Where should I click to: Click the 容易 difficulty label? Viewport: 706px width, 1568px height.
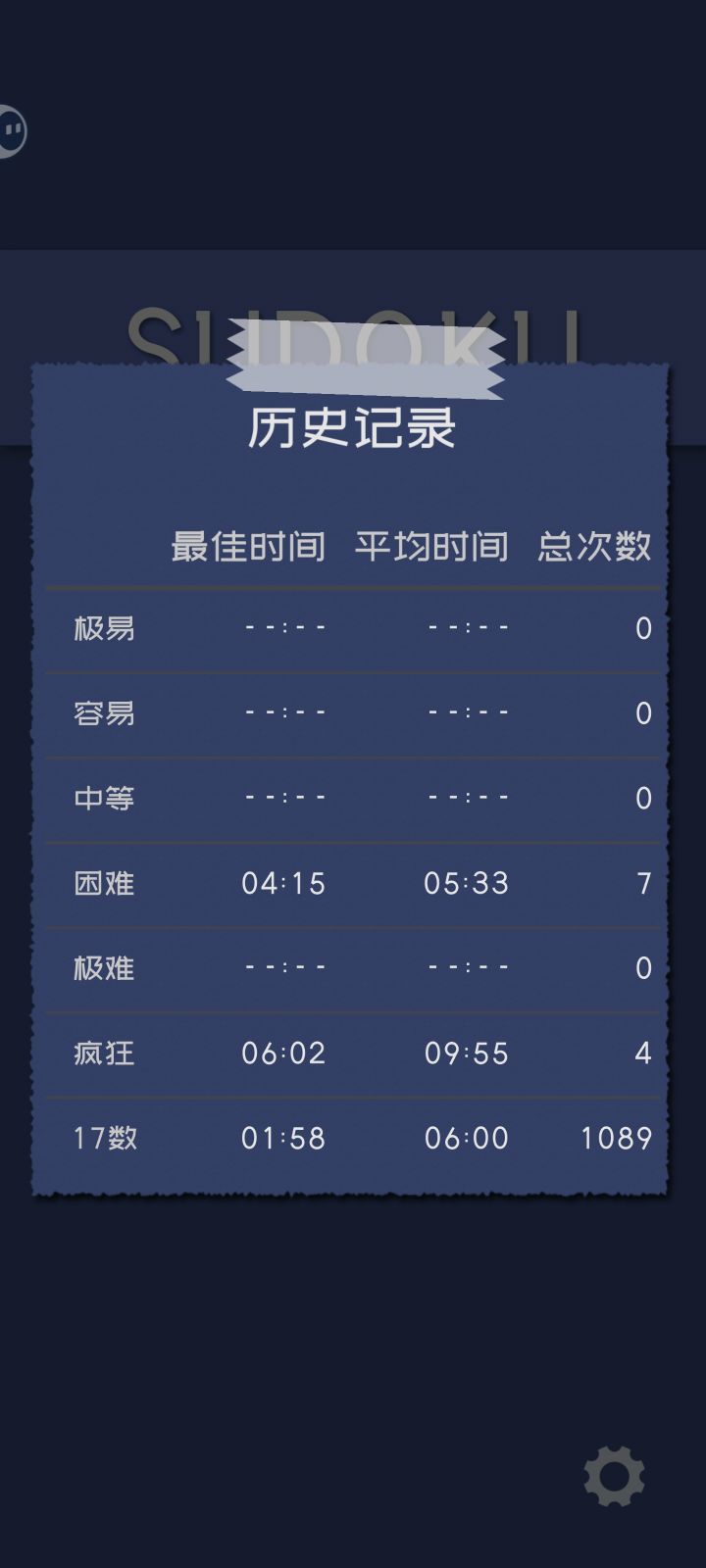[x=103, y=713]
